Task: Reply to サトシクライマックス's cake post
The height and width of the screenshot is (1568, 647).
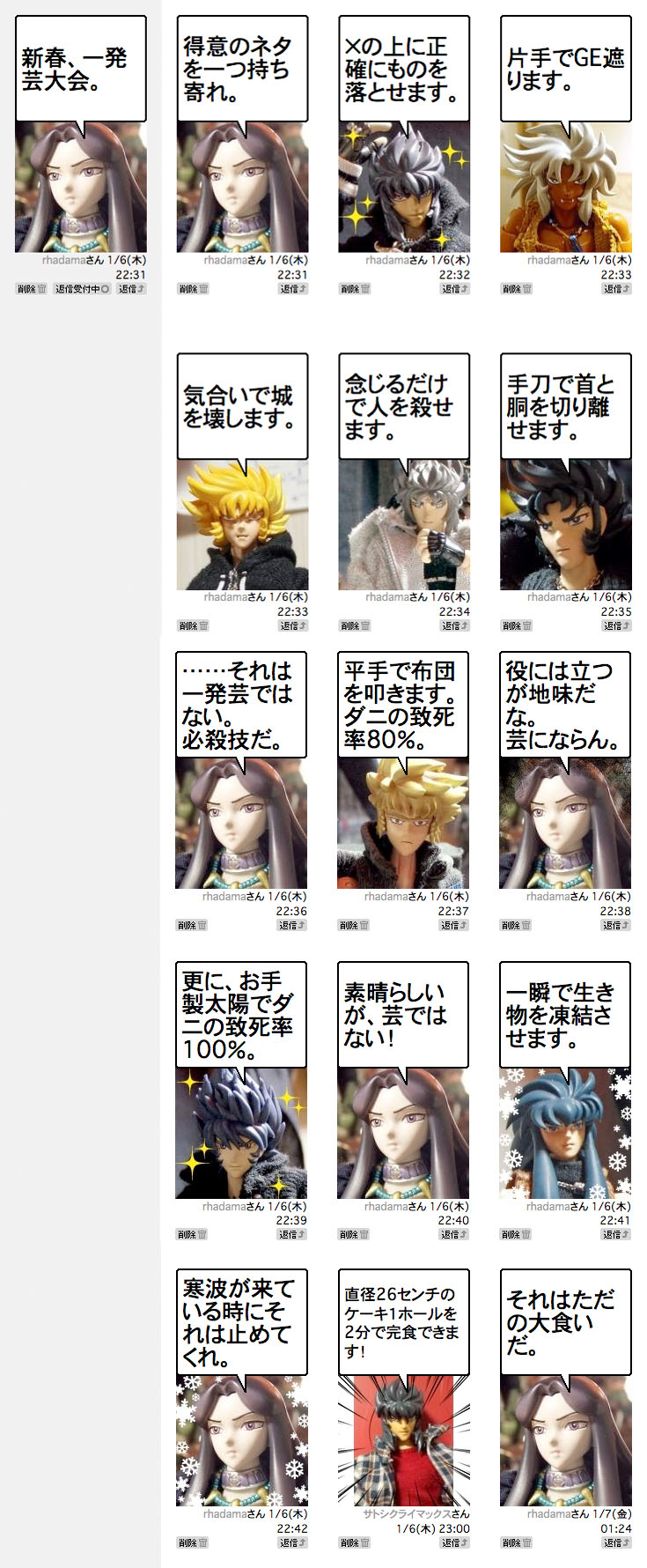Action: 455,1542
